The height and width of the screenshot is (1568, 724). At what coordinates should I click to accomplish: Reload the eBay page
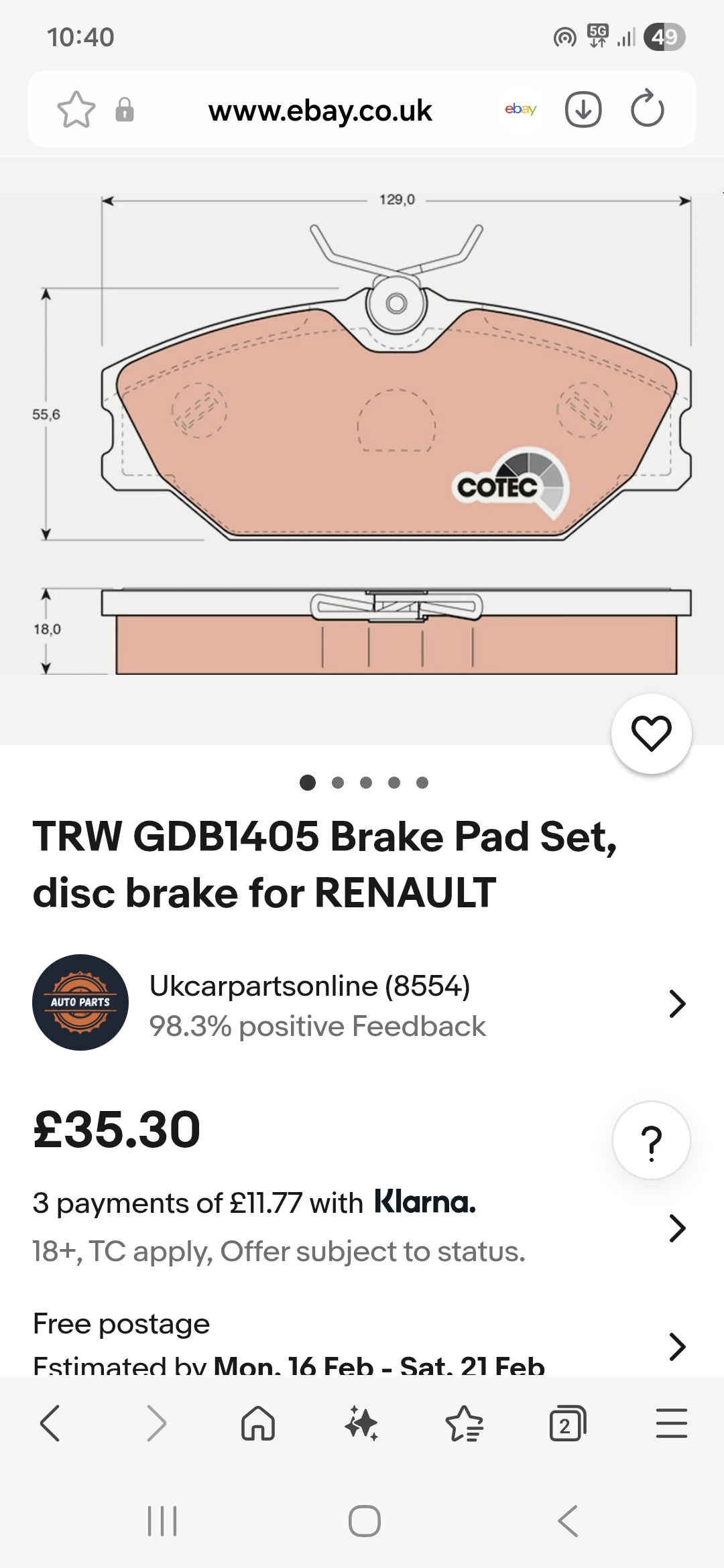647,110
